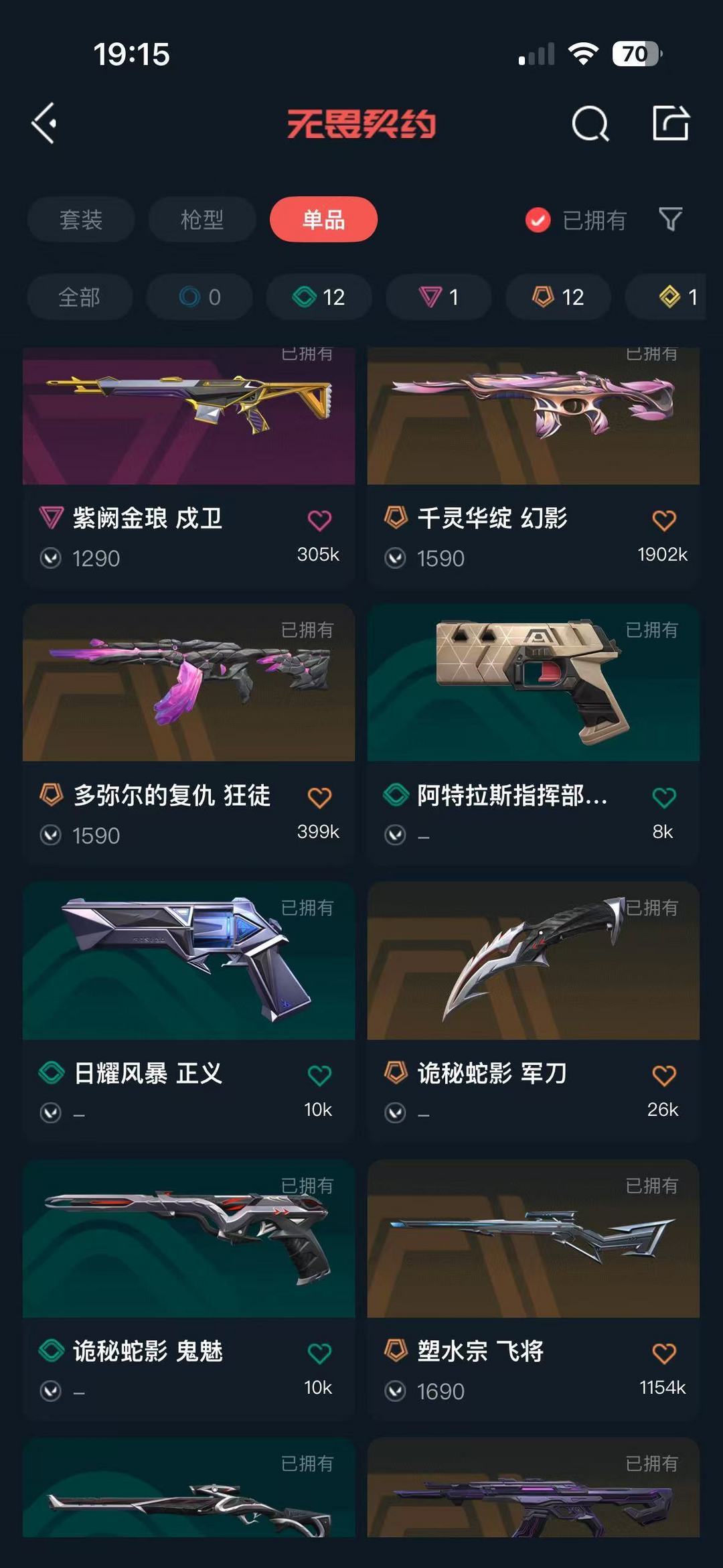The height and width of the screenshot is (1568, 723).
Task: Open the funnel filter icon
Action: (x=670, y=220)
